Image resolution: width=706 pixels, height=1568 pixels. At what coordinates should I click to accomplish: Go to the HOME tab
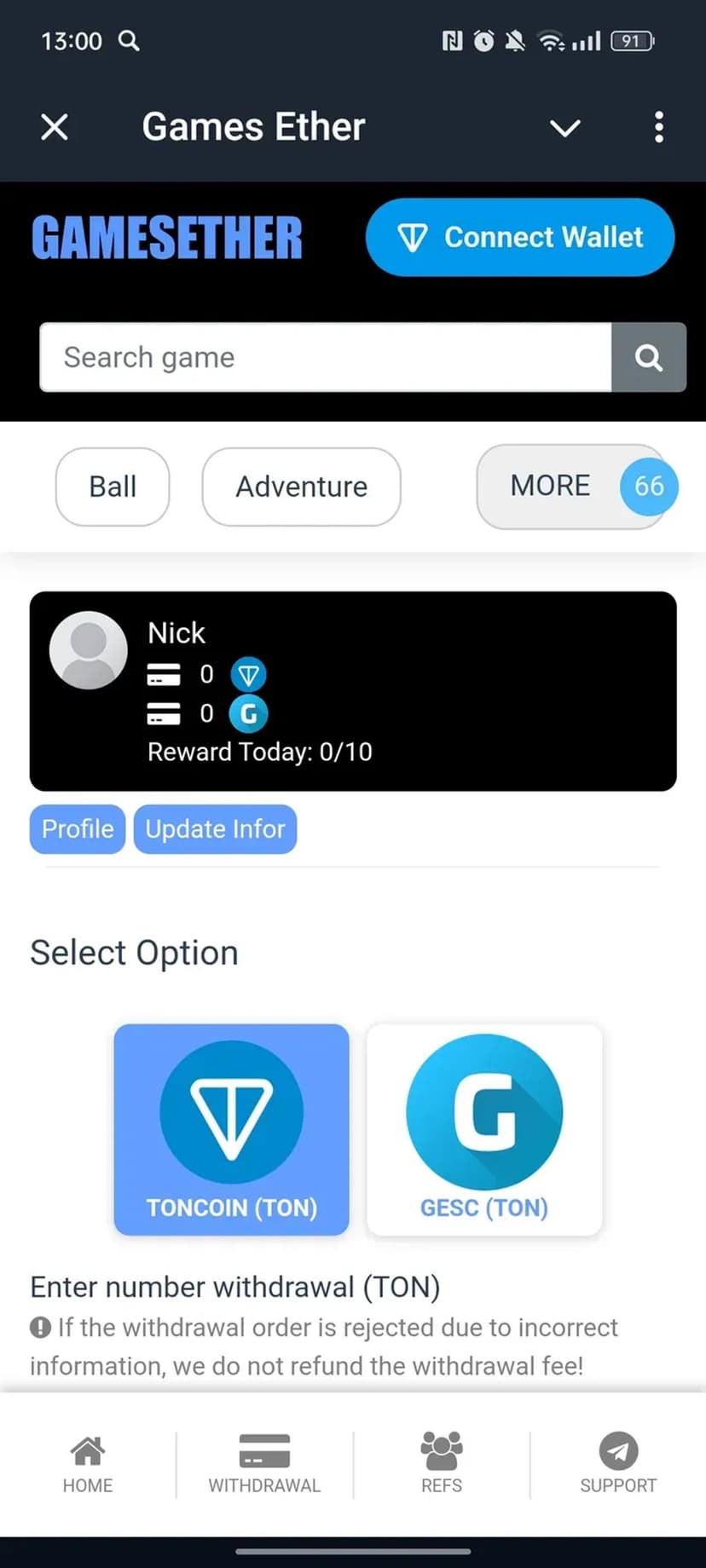(x=88, y=1463)
